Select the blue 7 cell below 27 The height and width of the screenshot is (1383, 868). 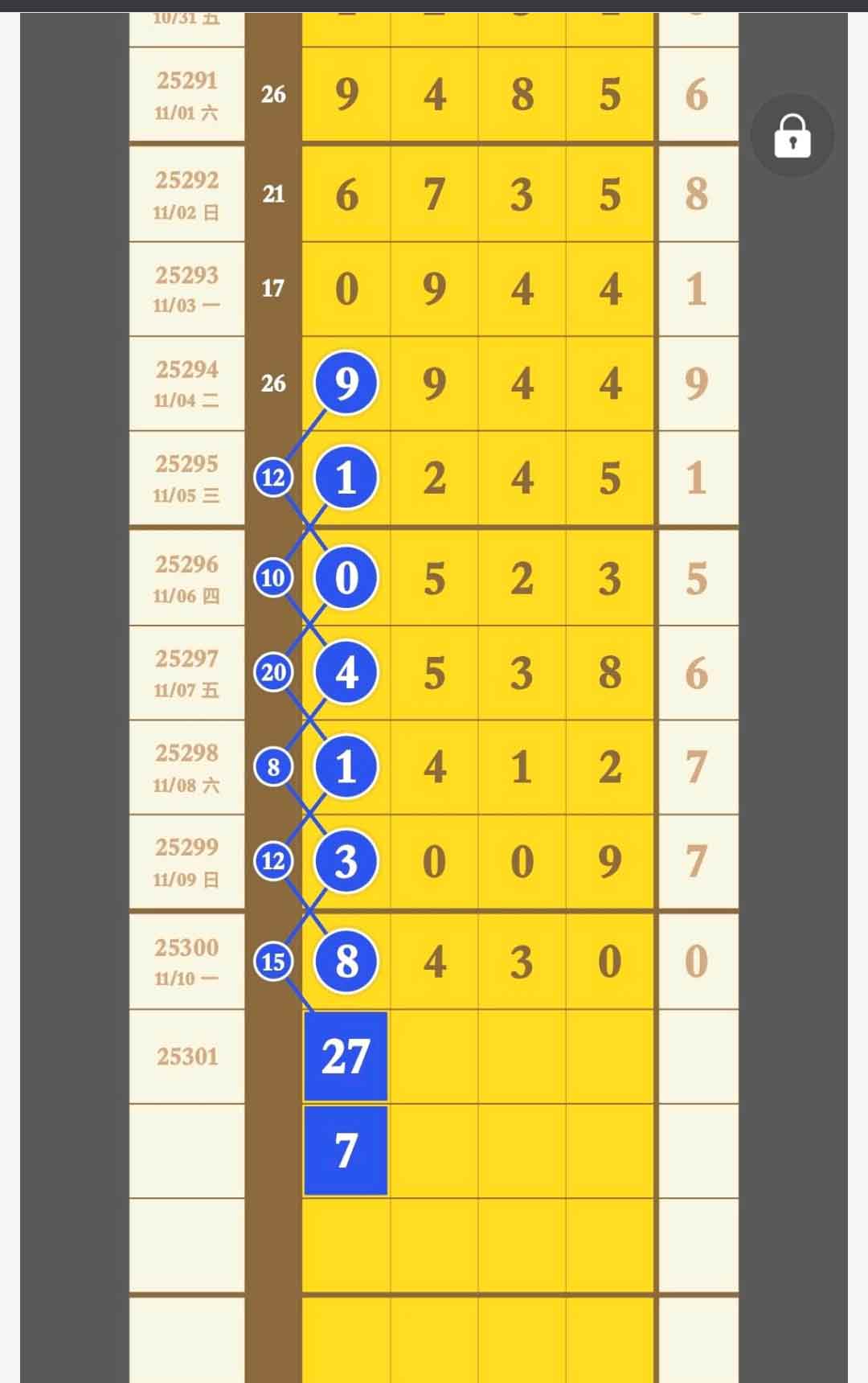(x=346, y=1151)
